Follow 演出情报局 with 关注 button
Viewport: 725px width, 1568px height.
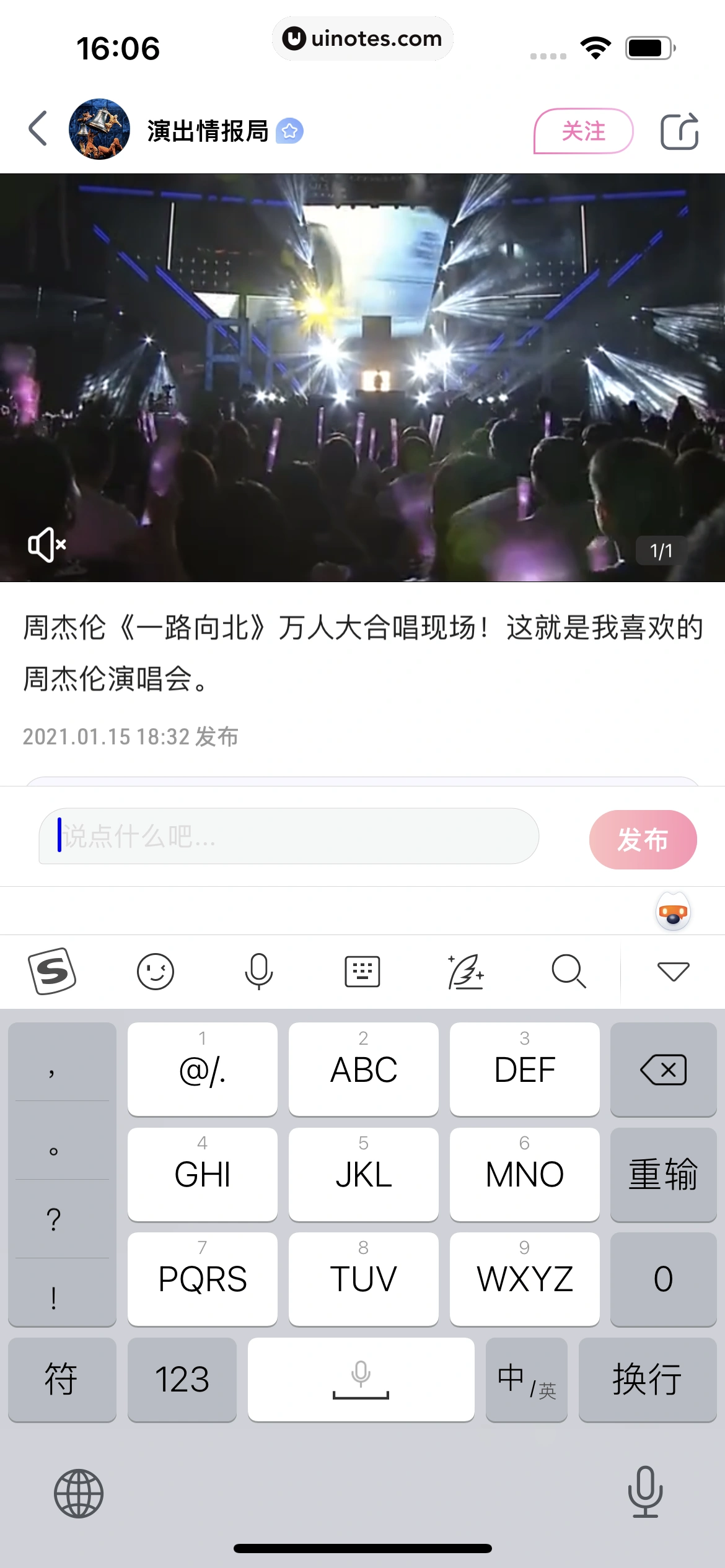[582, 131]
